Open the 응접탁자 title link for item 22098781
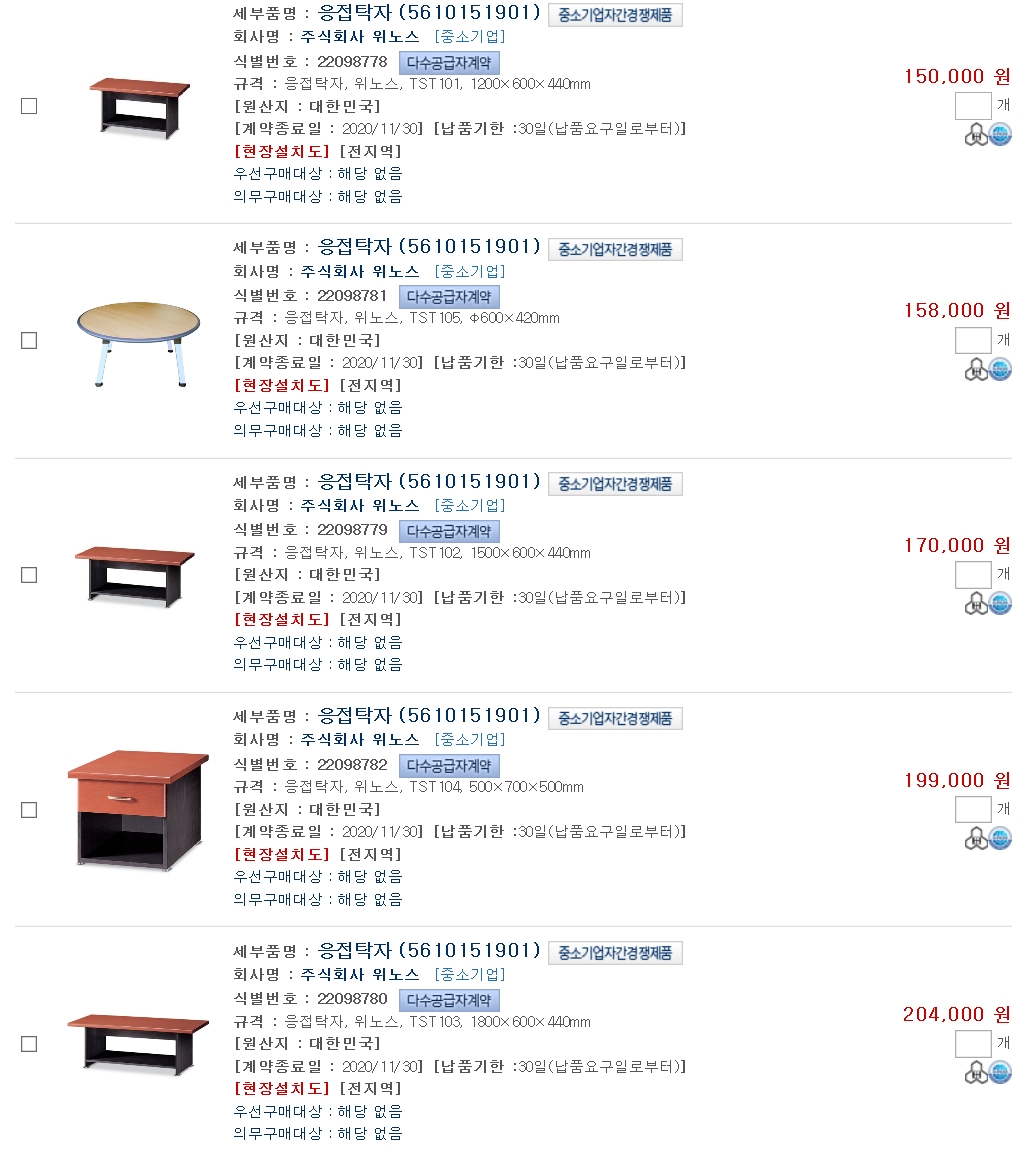Screen dimensions: 1026x1156 click(428, 247)
